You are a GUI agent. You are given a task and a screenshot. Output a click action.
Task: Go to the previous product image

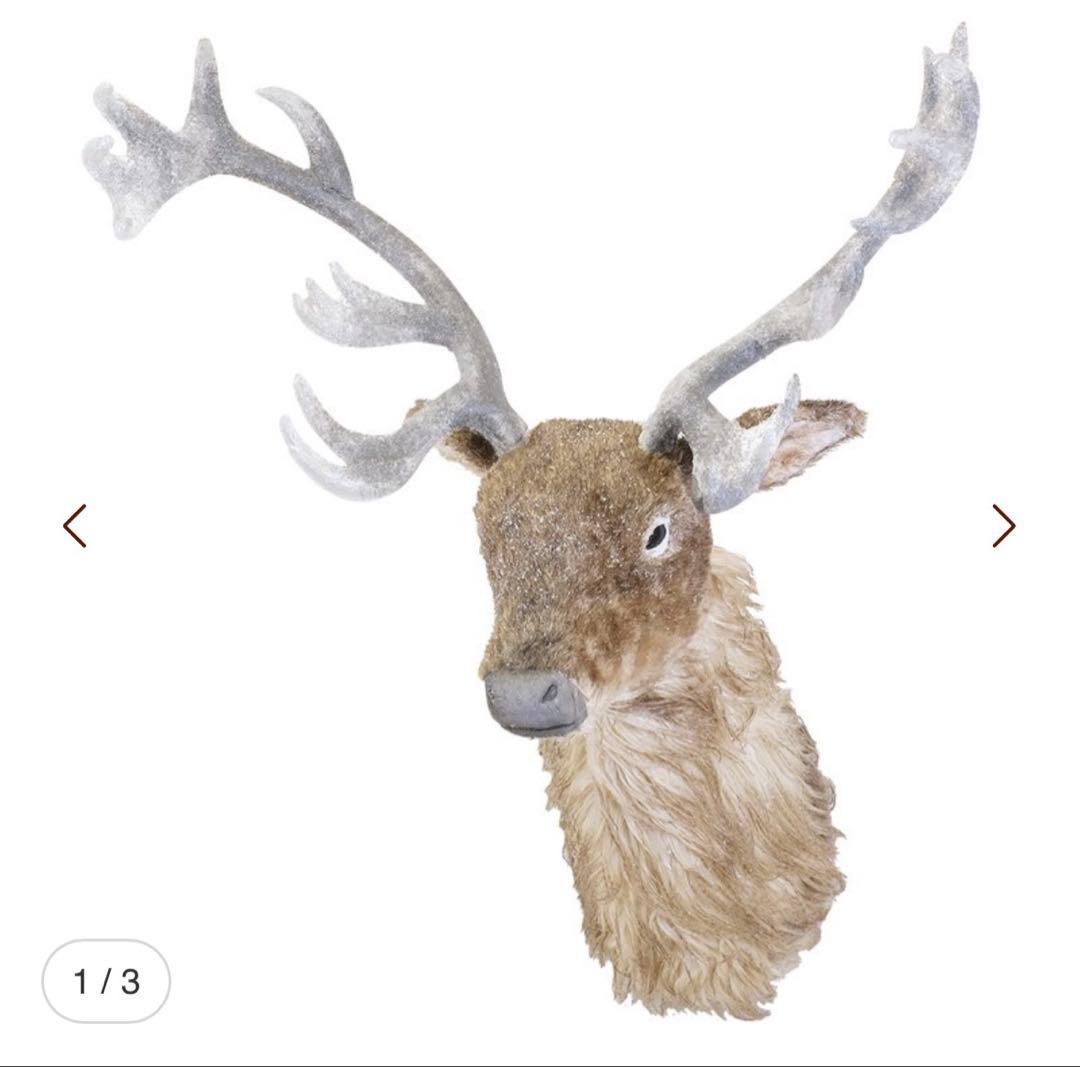tap(75, 526)
